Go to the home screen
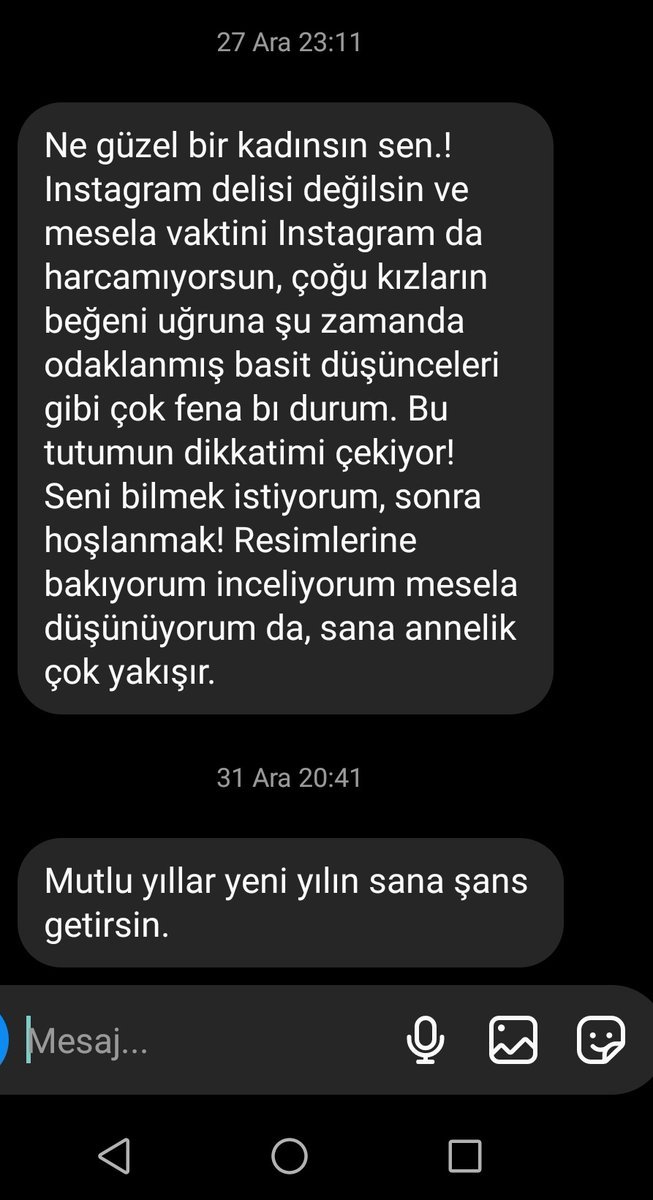The width and height of the screenshot is (653, 1200). [289, 1156]
